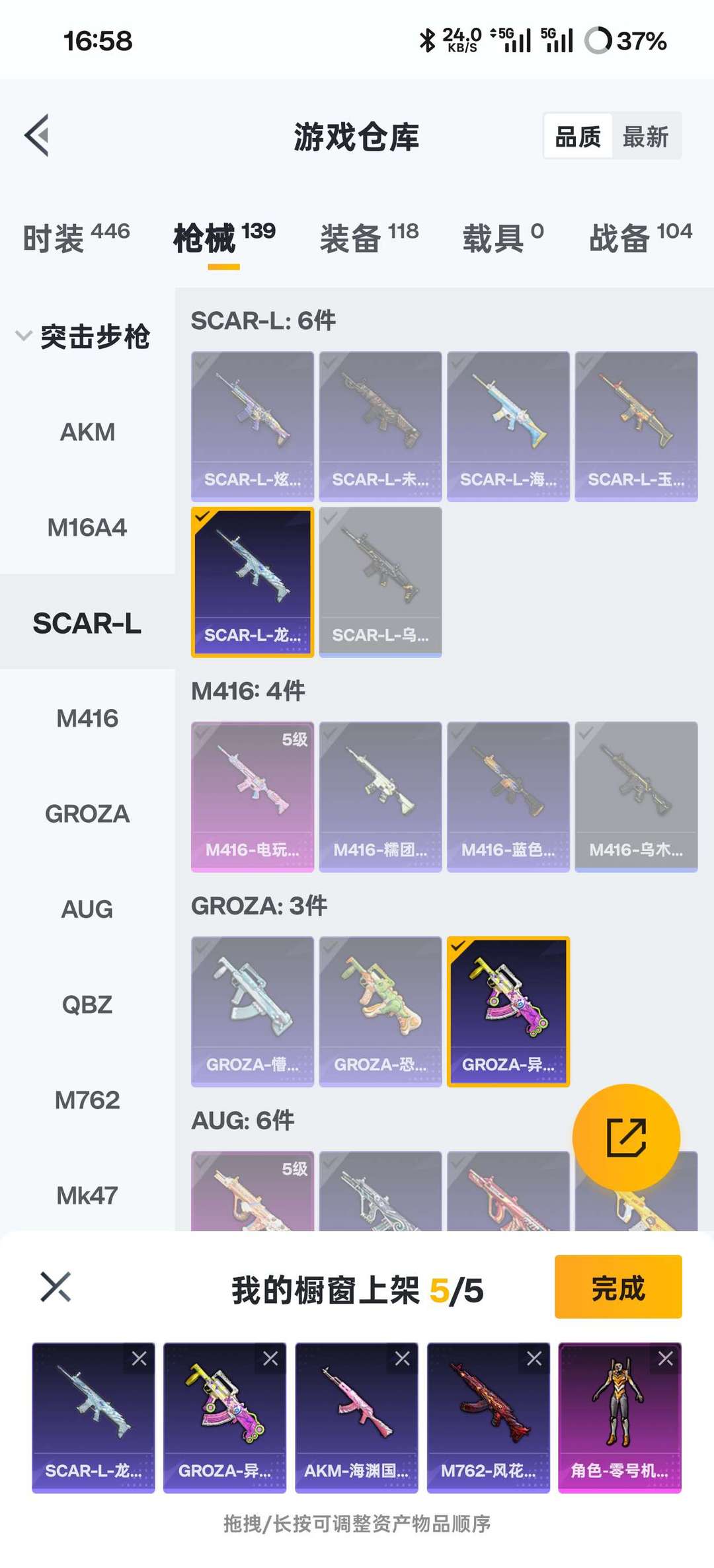Collapse the 突击步枪 category
This screenshot has height=1568, width=714.
[x=83, y=336]
